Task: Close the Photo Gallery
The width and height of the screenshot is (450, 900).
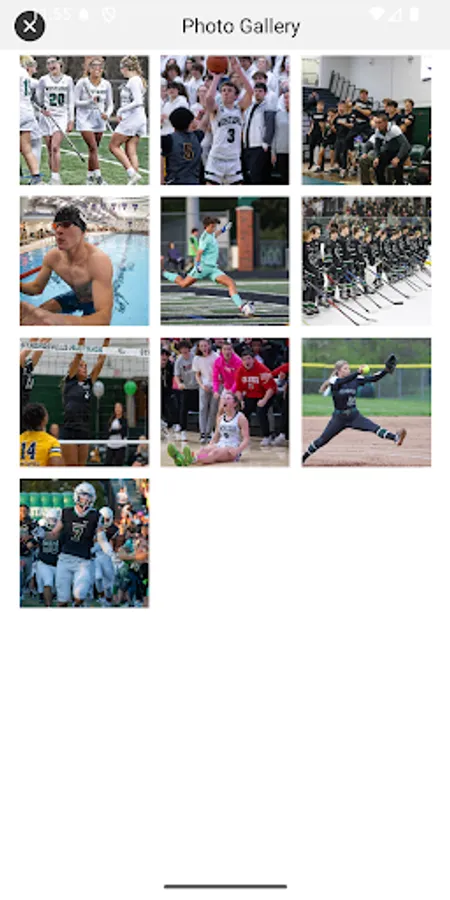Action: pos(30,26)
